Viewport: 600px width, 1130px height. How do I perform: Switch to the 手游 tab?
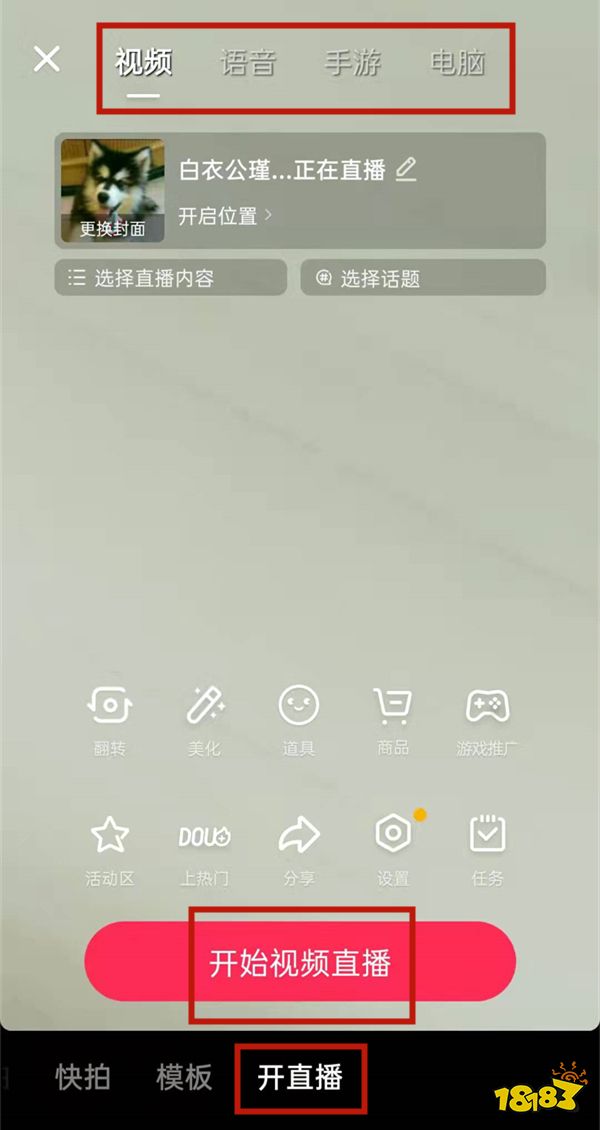[353, 62]
